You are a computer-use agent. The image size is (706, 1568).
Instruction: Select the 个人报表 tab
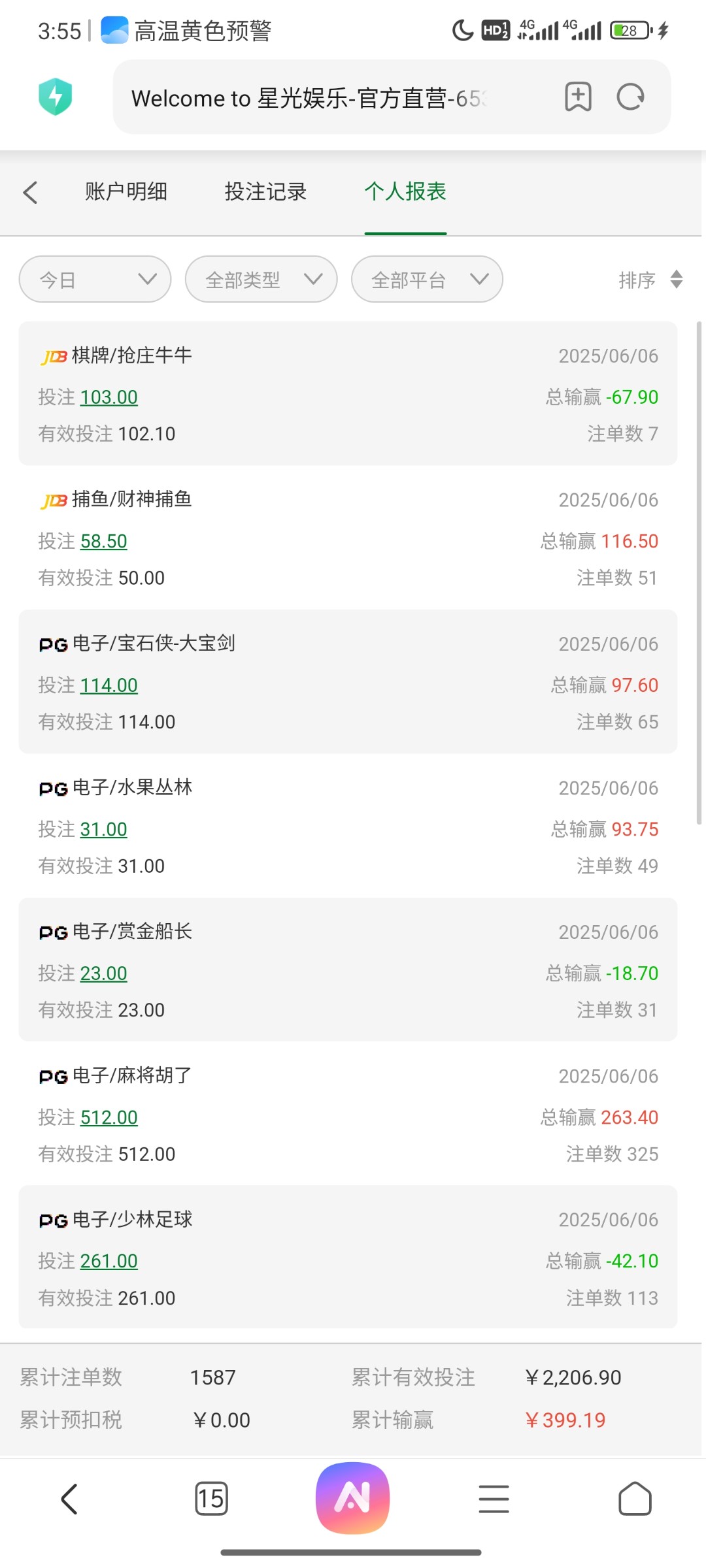tap(405, 191)
